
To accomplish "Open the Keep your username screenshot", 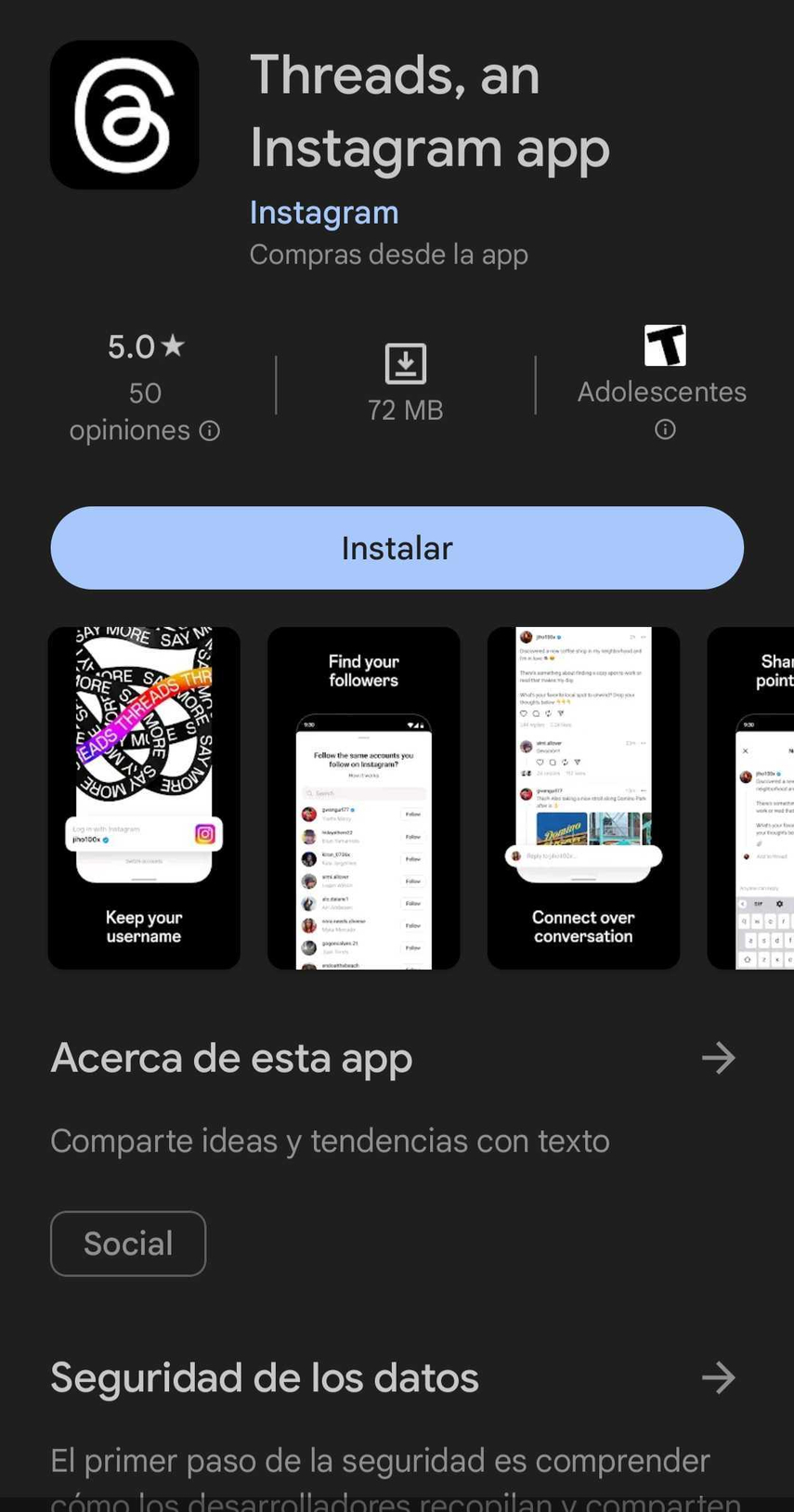I will tap(143, 797).
